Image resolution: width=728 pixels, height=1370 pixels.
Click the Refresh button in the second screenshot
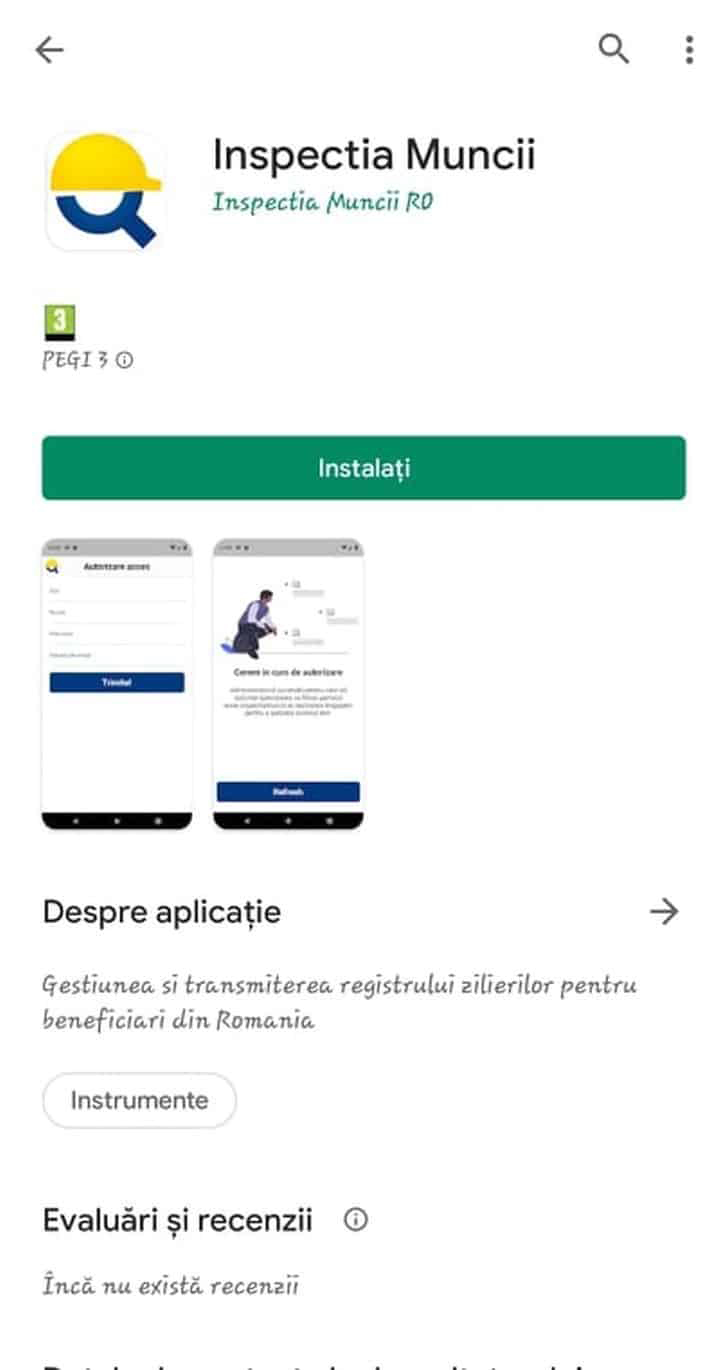[288, 791]
